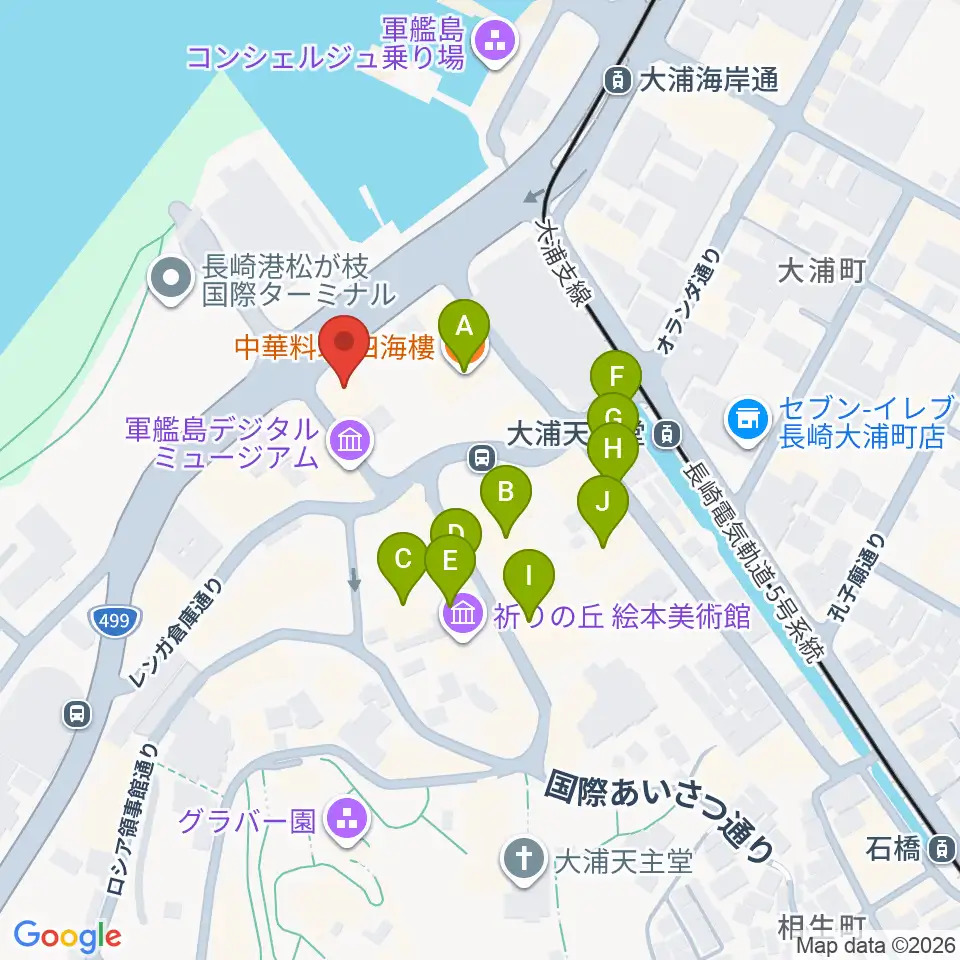
Task: Select green marker C
Action: 404,559
